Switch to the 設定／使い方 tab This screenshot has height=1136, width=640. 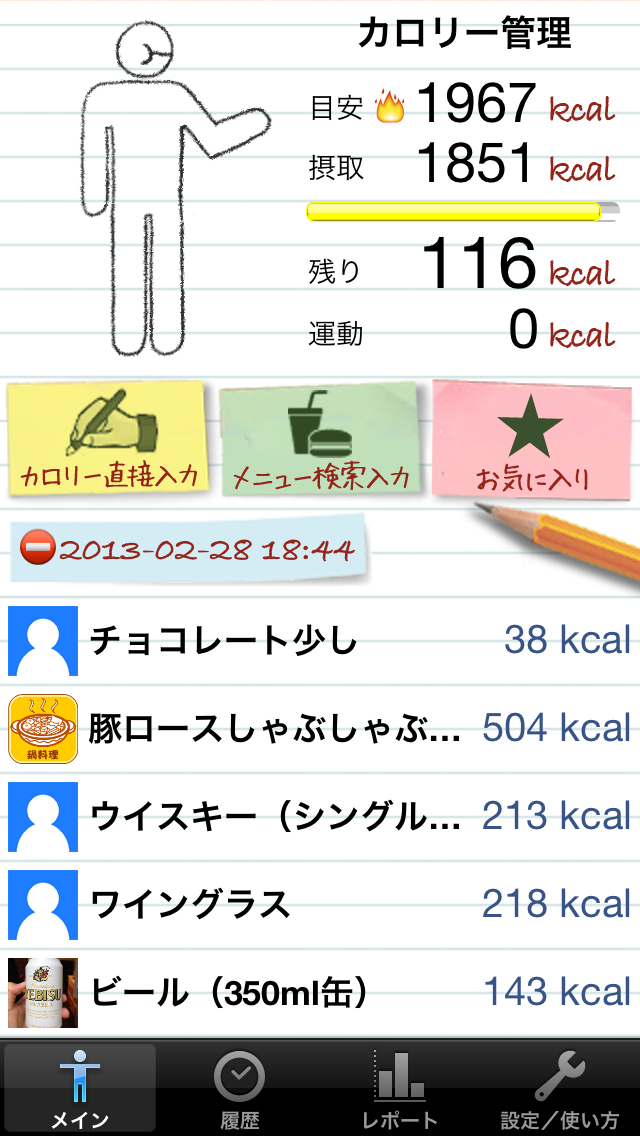tap(560, 1089)
